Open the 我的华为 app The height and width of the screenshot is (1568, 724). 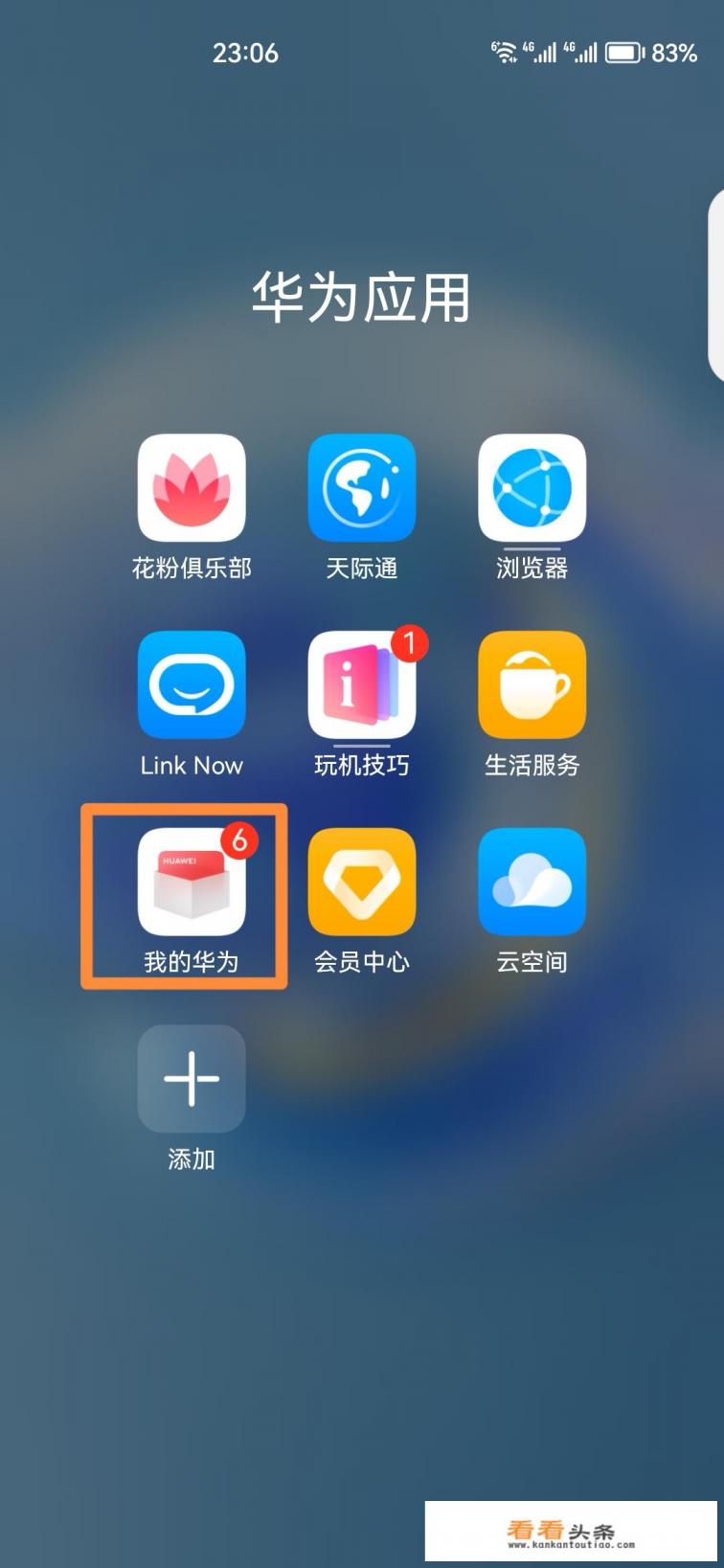192,882
